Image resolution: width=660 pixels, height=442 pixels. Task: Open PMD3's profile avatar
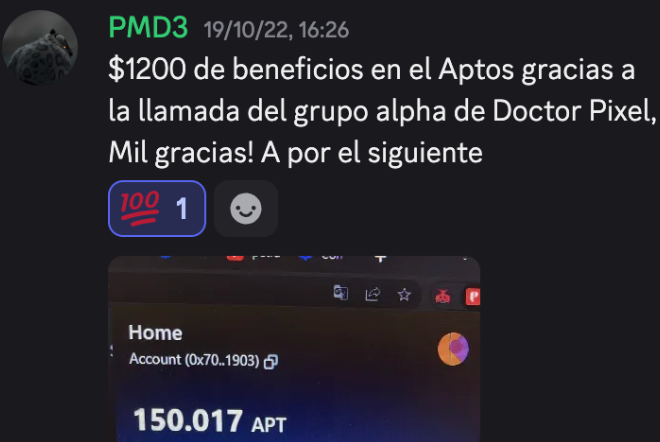(41, 49)
